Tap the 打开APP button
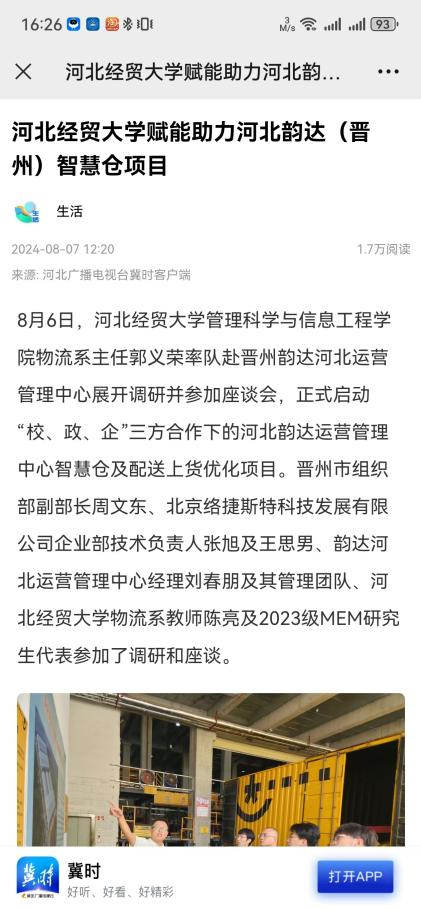The width and height of the screenshot is (421, 909). click(x=355, y=877)
